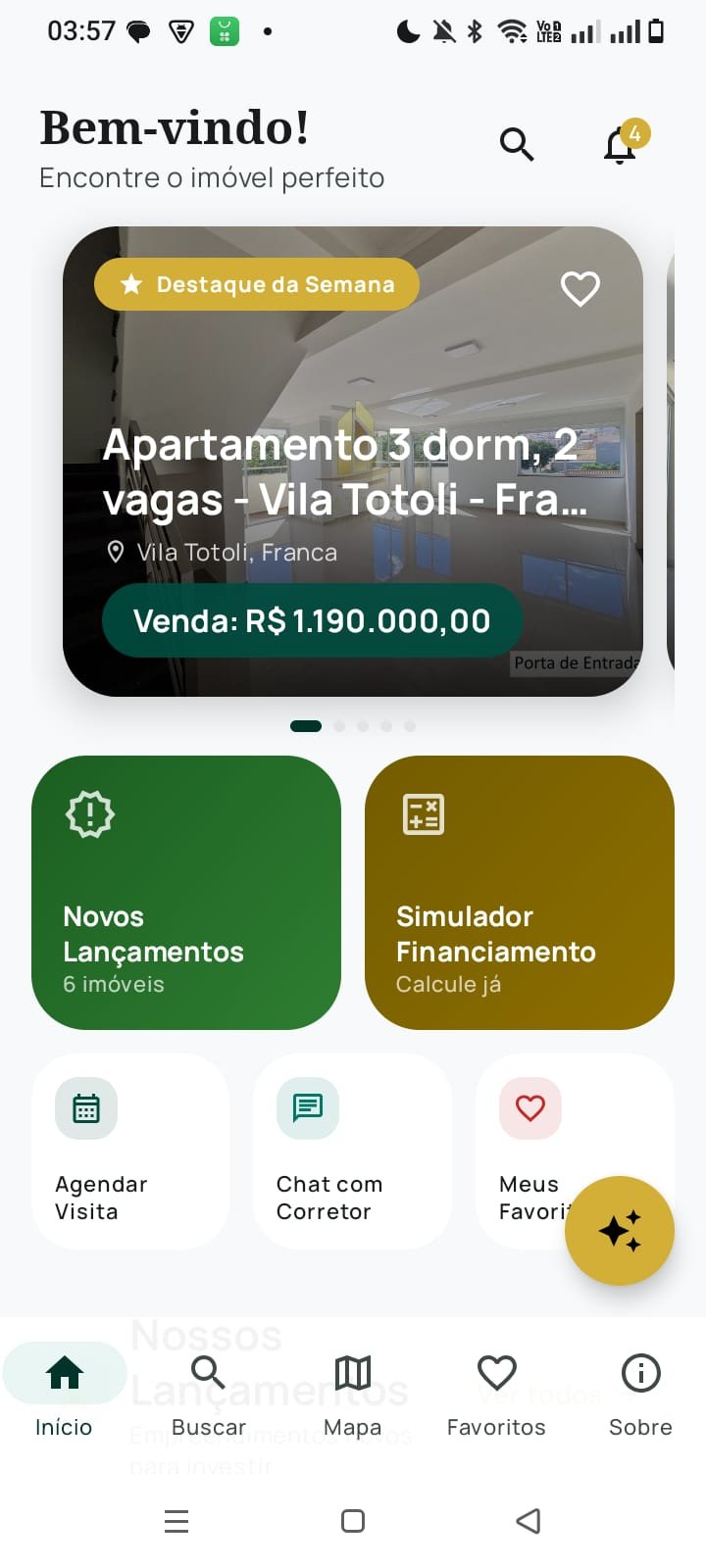Switch to the Mapa tab
Viewport: 706px width, 1568px height.
pyautogui.click(x=353, y=1390)
